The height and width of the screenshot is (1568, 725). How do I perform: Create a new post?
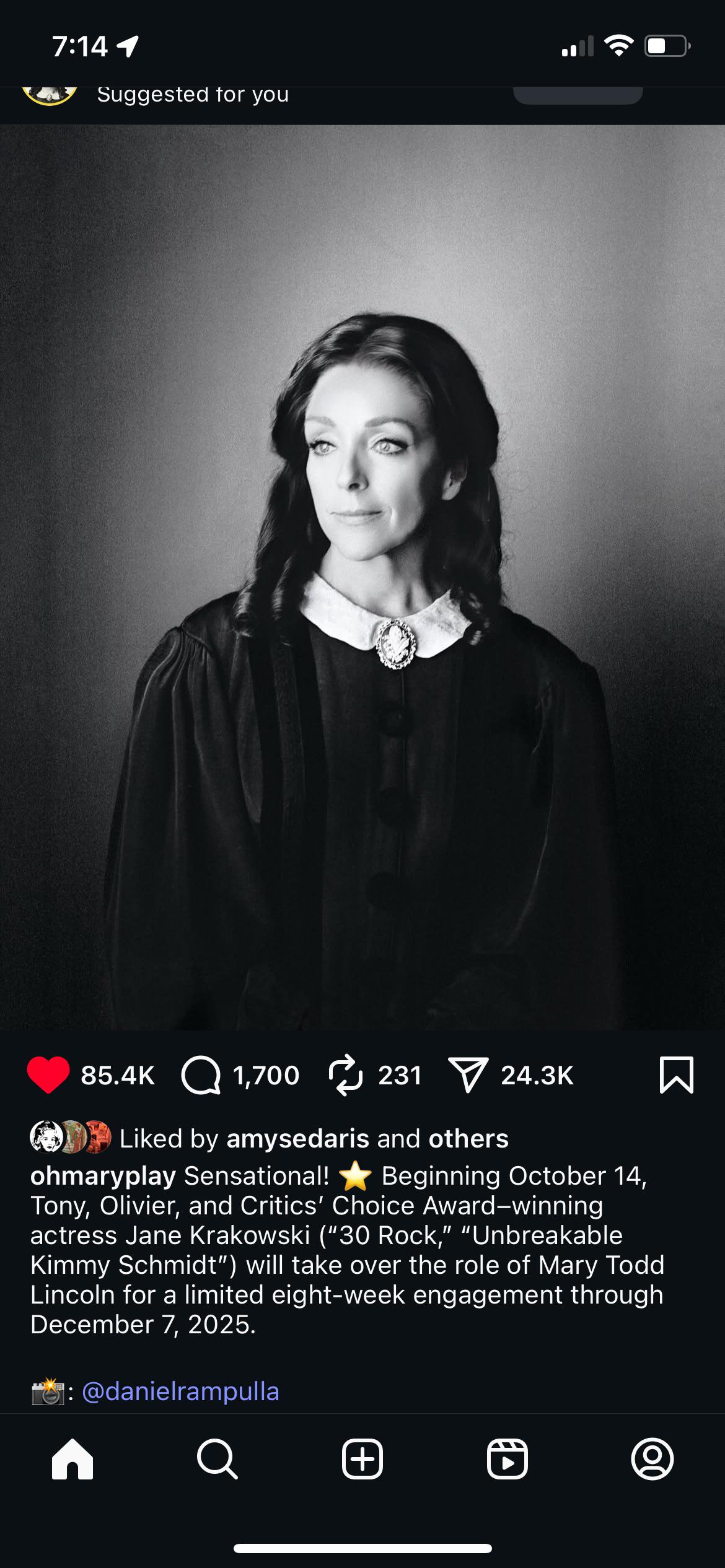click(362, 1459)
